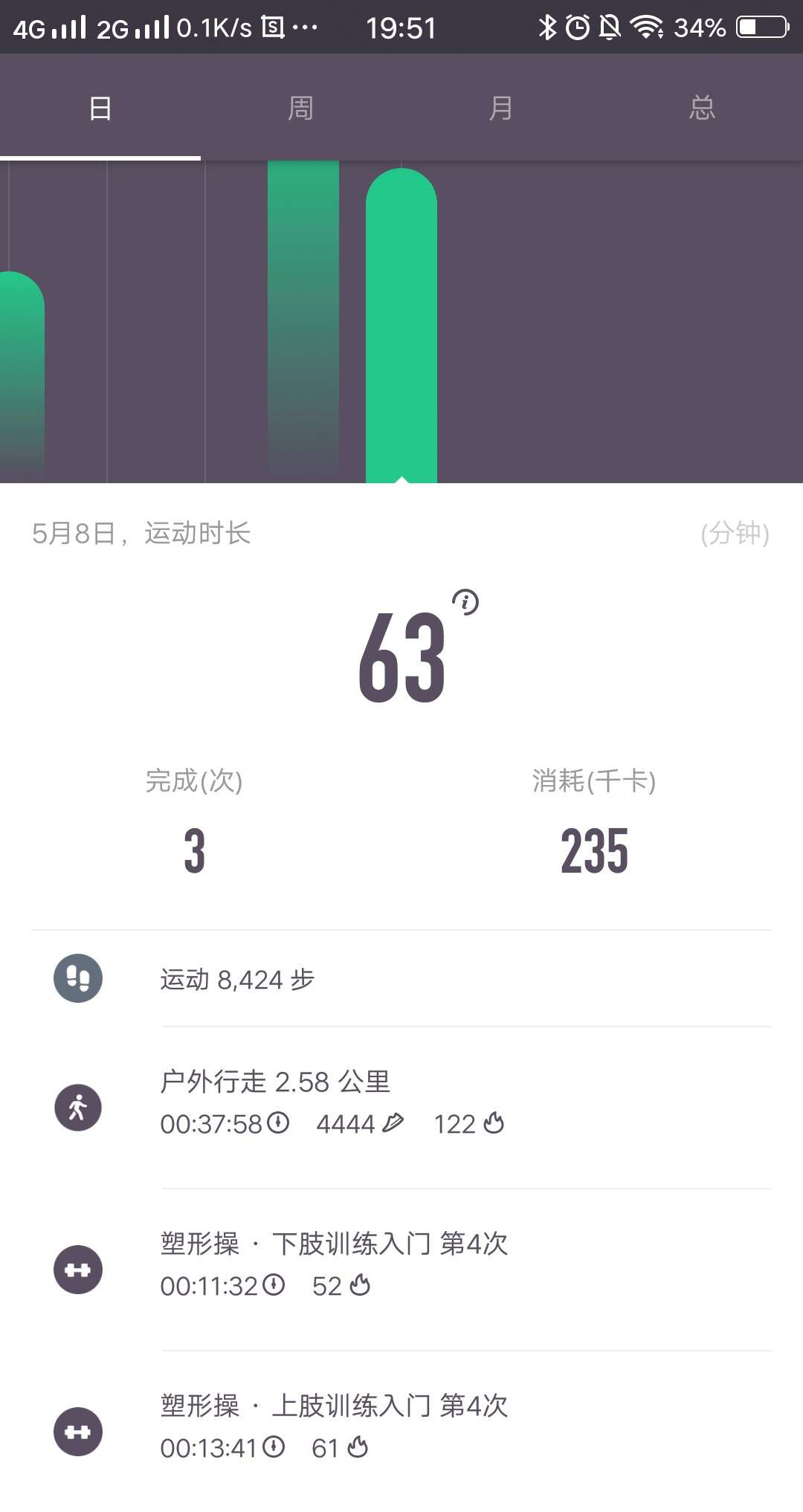The image size is (803, 1512).
Task: Tap the clock icon next to 00:37:58
Action: point(275,1124)
